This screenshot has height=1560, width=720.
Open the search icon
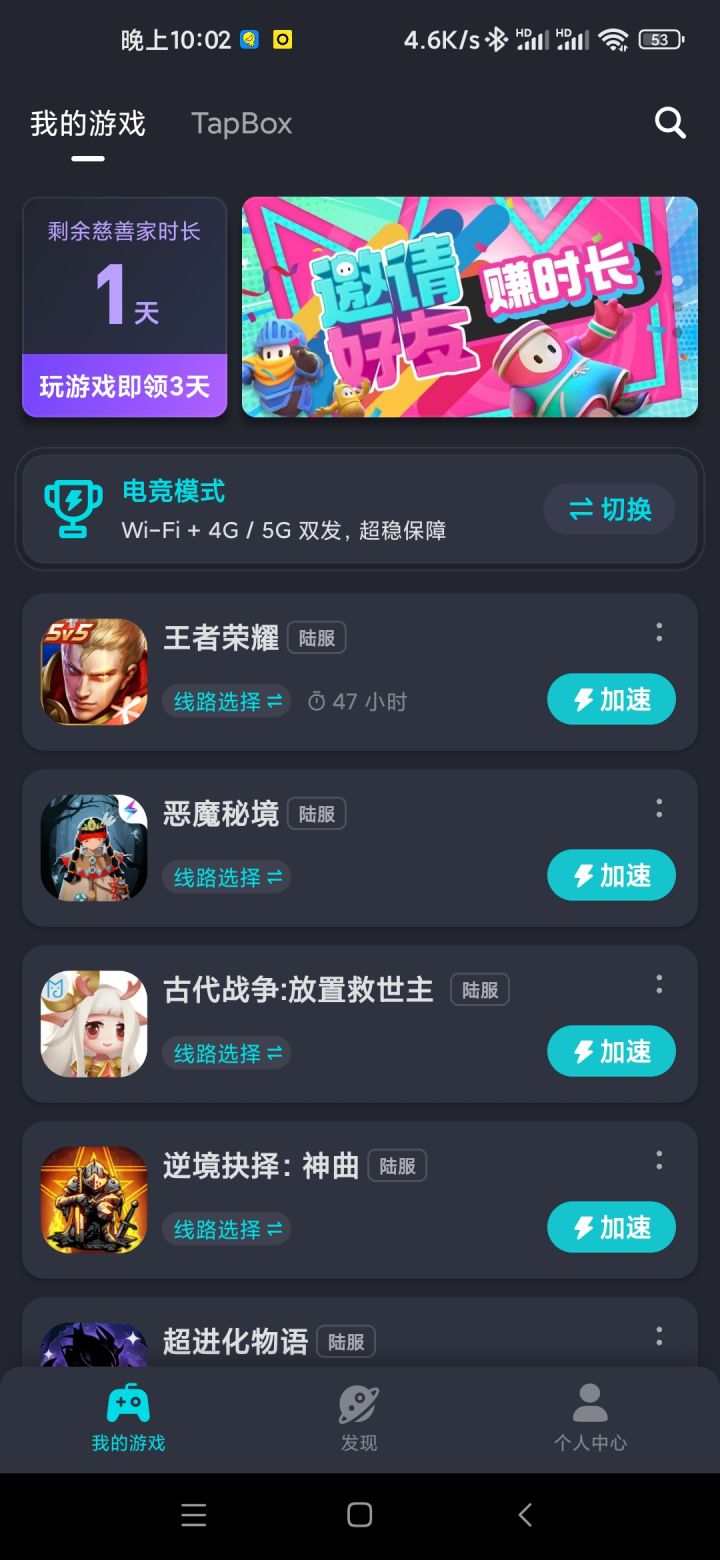[669, 123]
